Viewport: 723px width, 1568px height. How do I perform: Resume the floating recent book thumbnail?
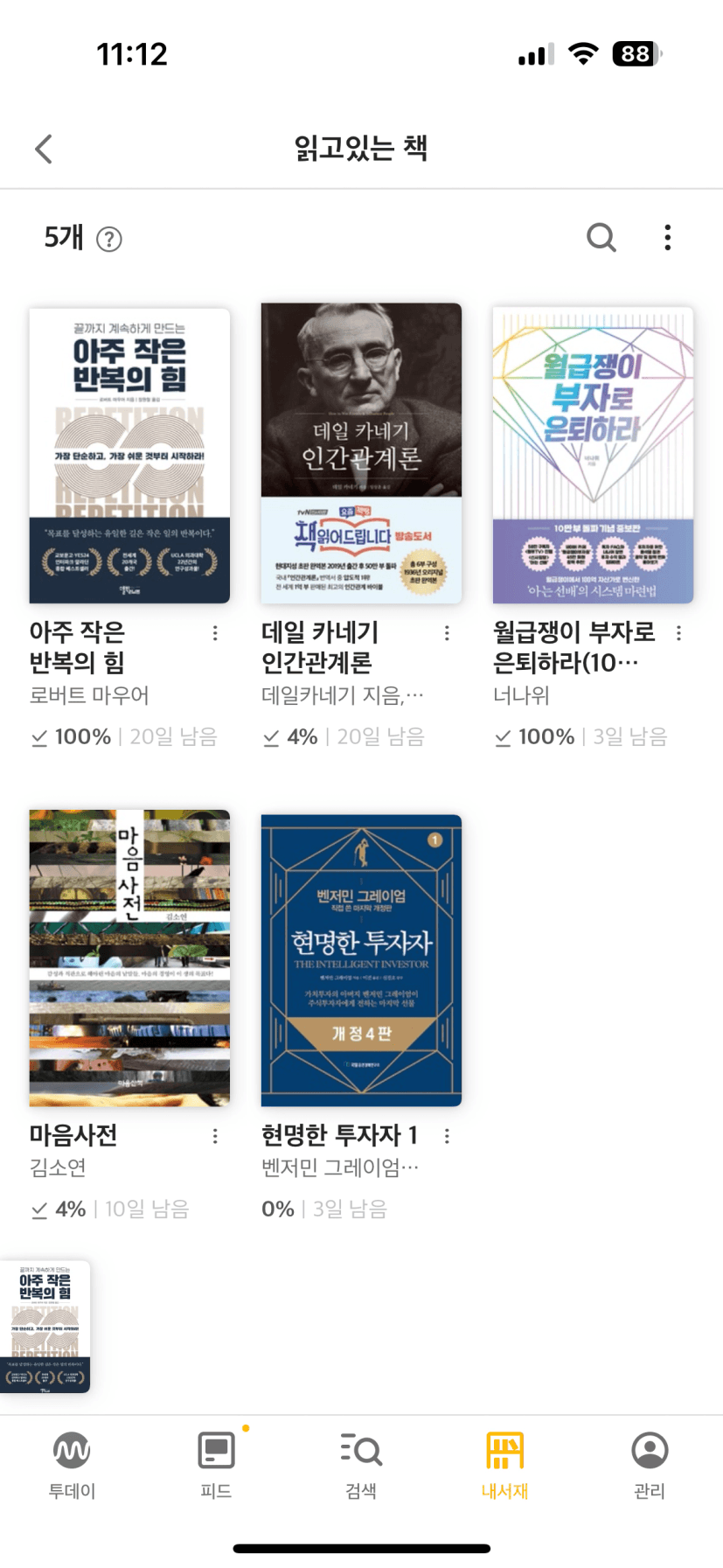point(45,1326)
